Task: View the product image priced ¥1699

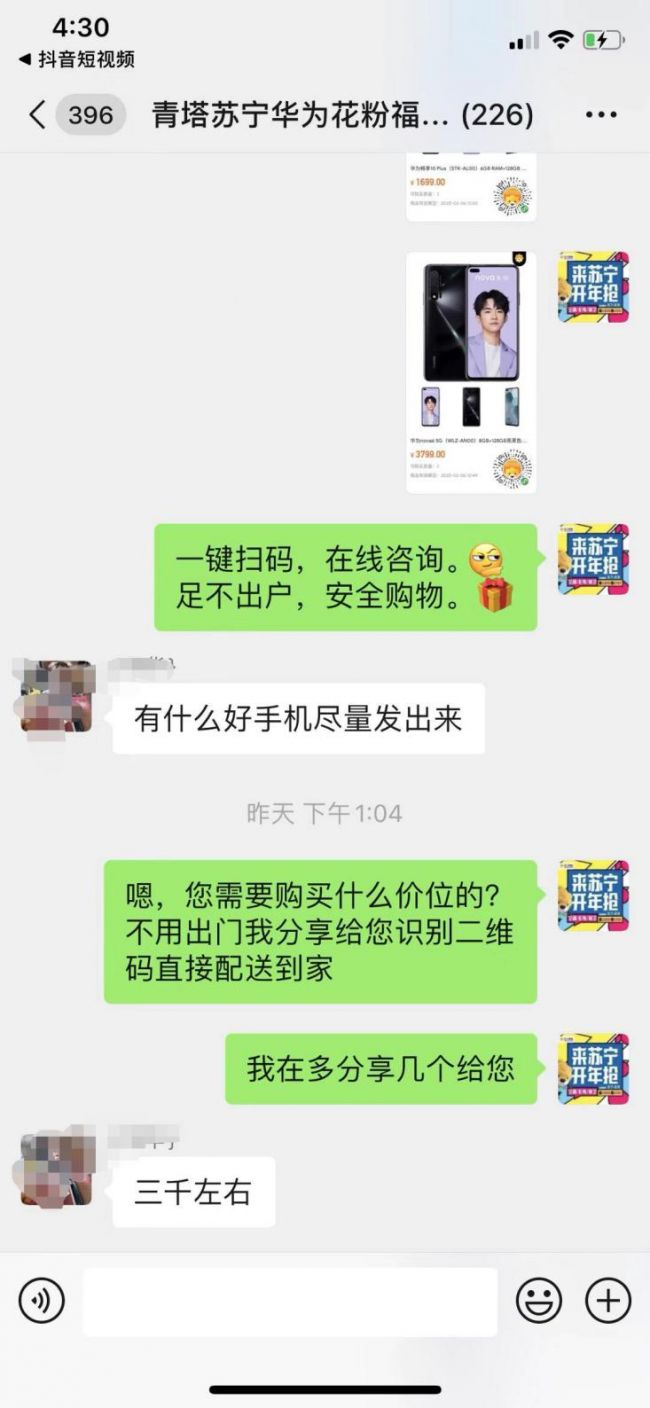Action: (471, 188)
